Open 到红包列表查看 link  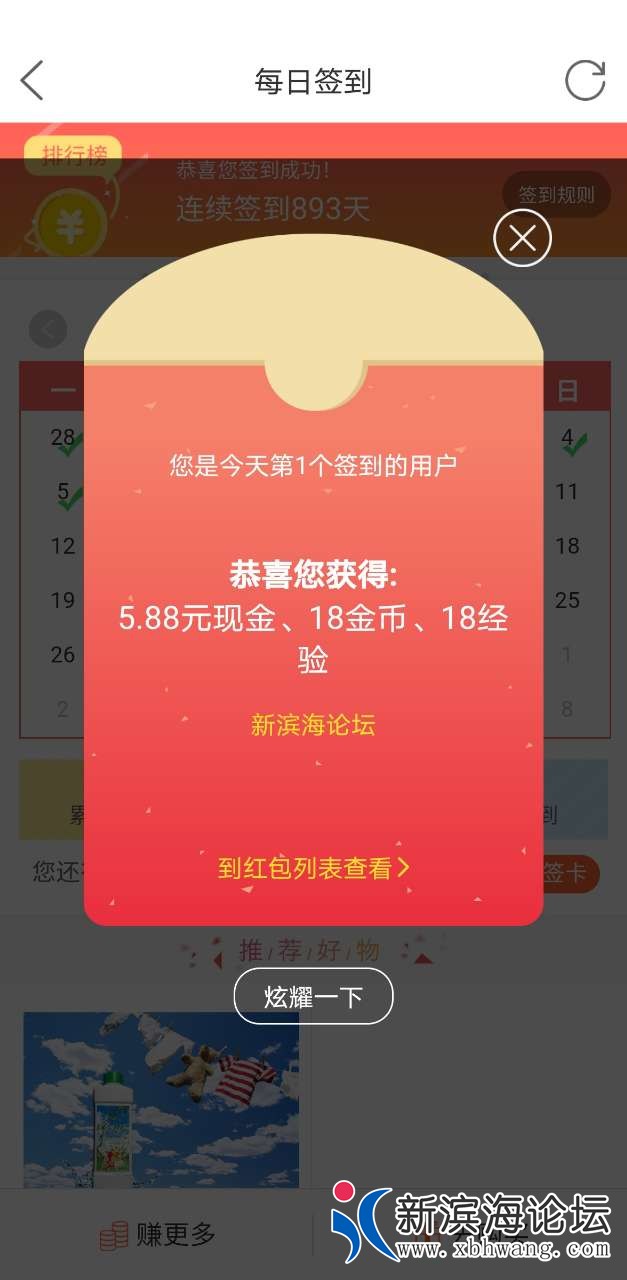coord(313,868)
